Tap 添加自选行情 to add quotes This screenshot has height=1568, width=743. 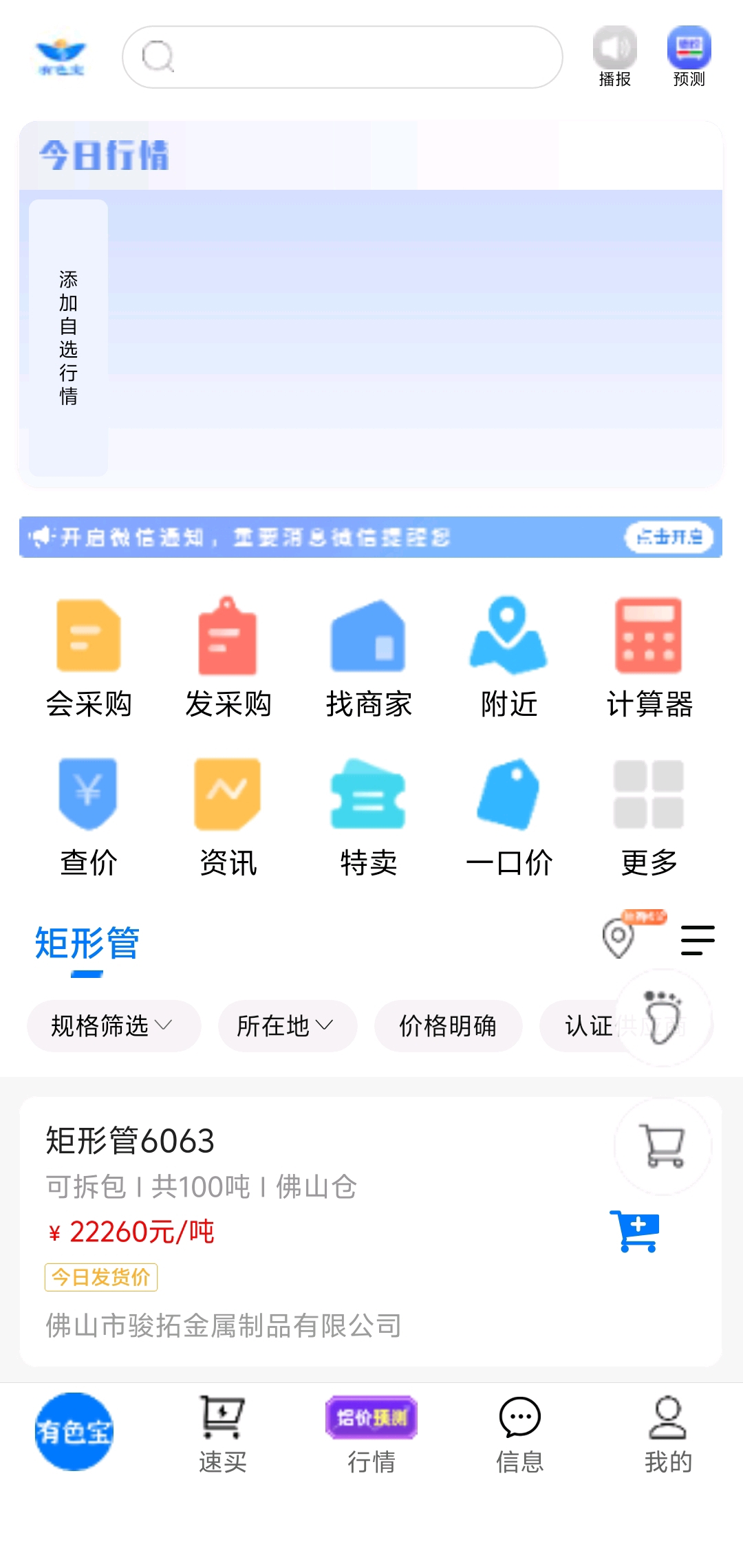pos(68,338)
